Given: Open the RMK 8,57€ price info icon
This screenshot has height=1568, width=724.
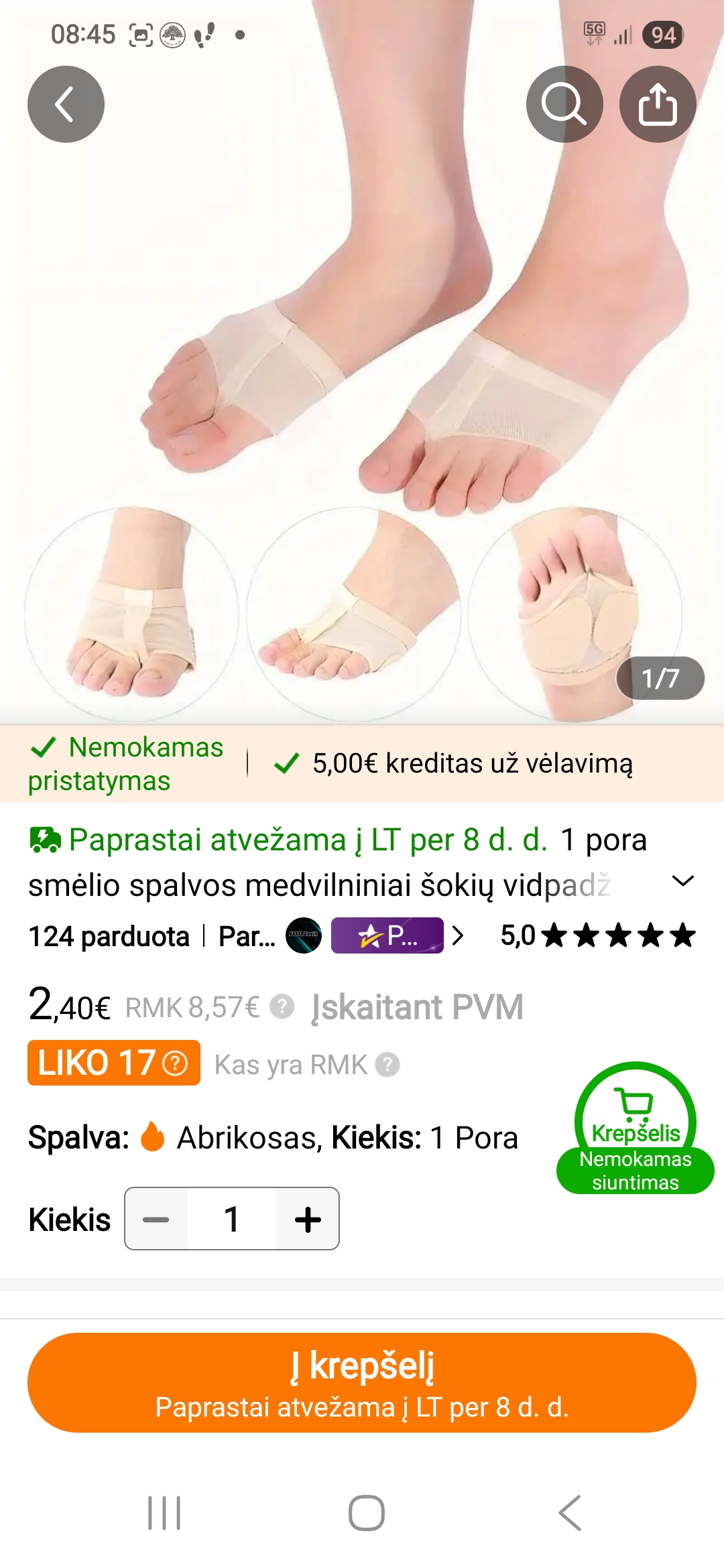Looking at the screenshot, I should point(282,1006).
